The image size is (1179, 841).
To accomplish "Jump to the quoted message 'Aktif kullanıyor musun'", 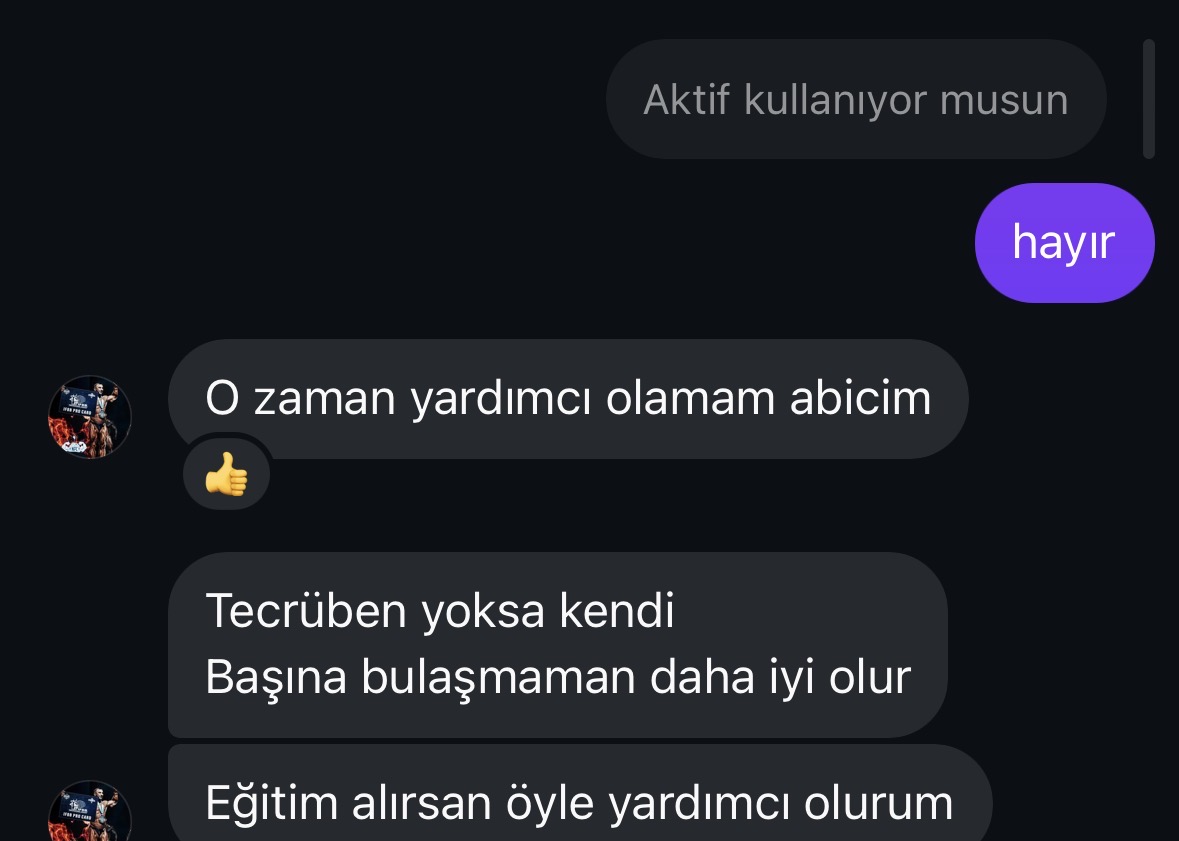I will 855,100.
